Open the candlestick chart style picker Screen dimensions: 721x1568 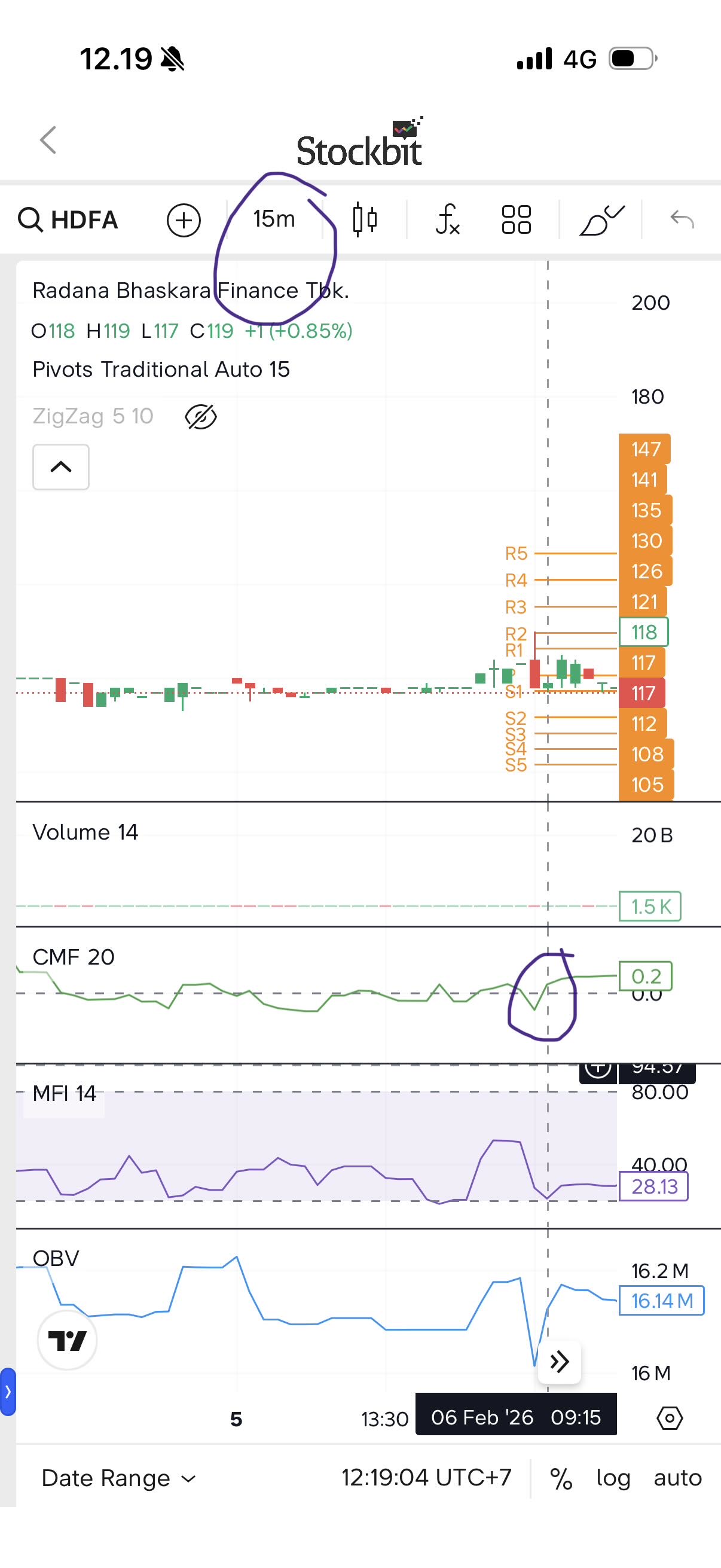[x=365, y=219]
